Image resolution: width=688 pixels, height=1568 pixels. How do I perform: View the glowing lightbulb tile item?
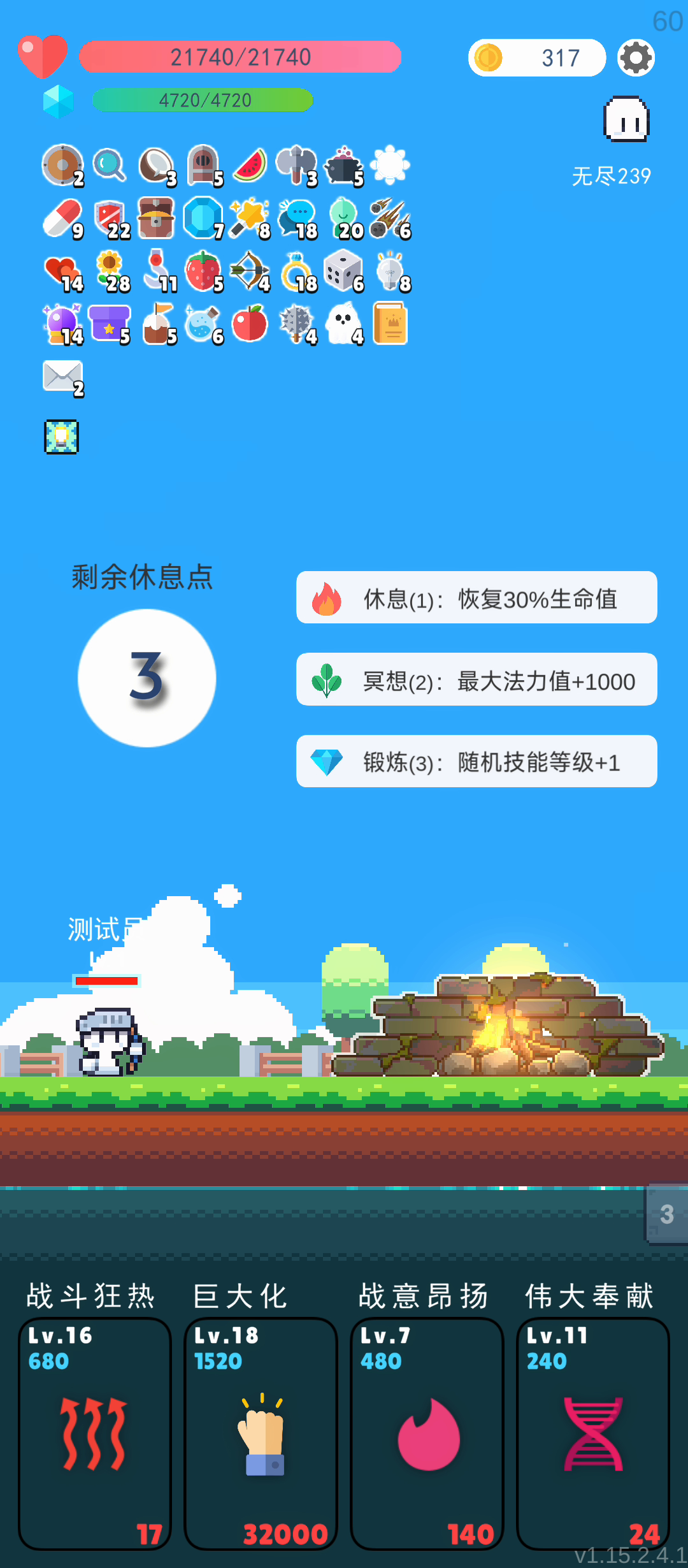tap(61, 437)
